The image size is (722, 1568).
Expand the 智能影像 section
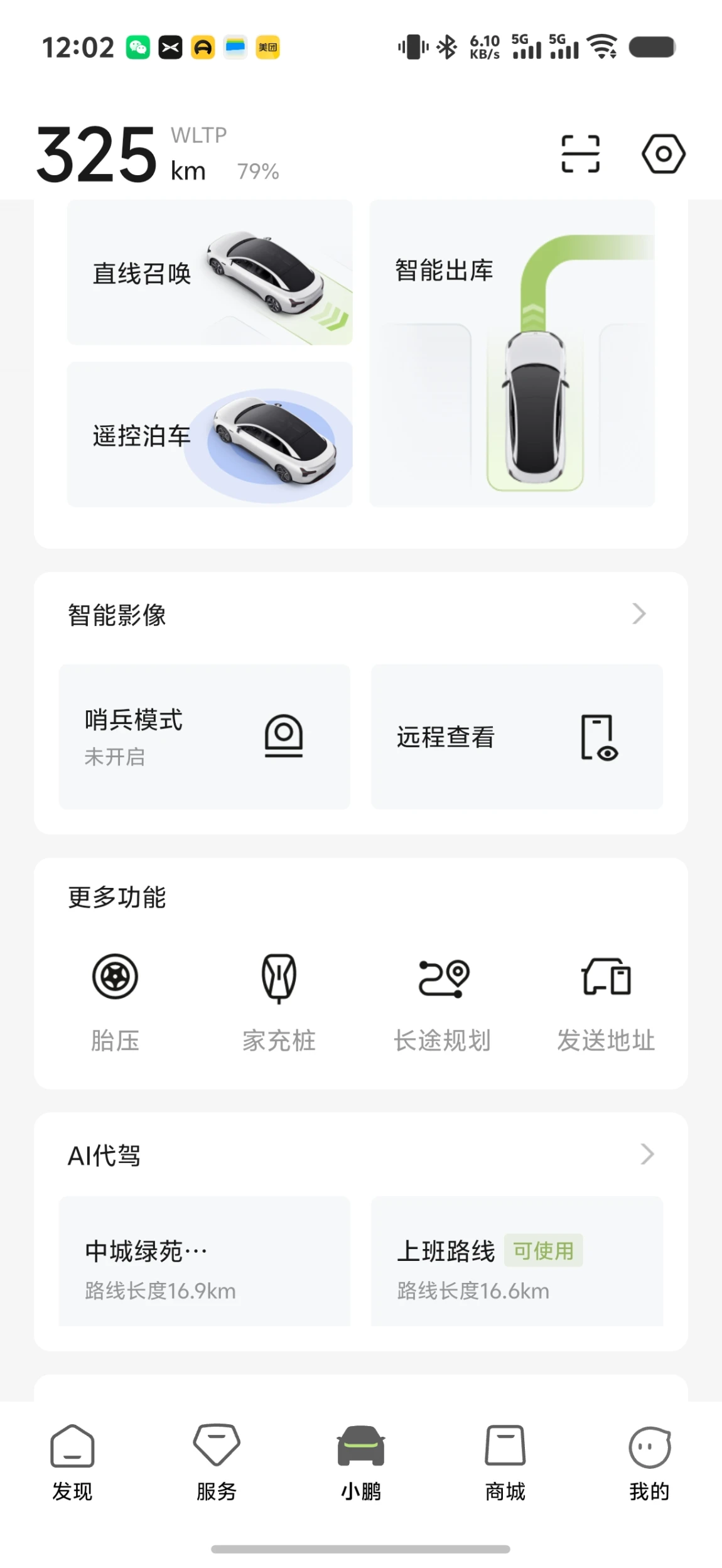tap(638, 614)
